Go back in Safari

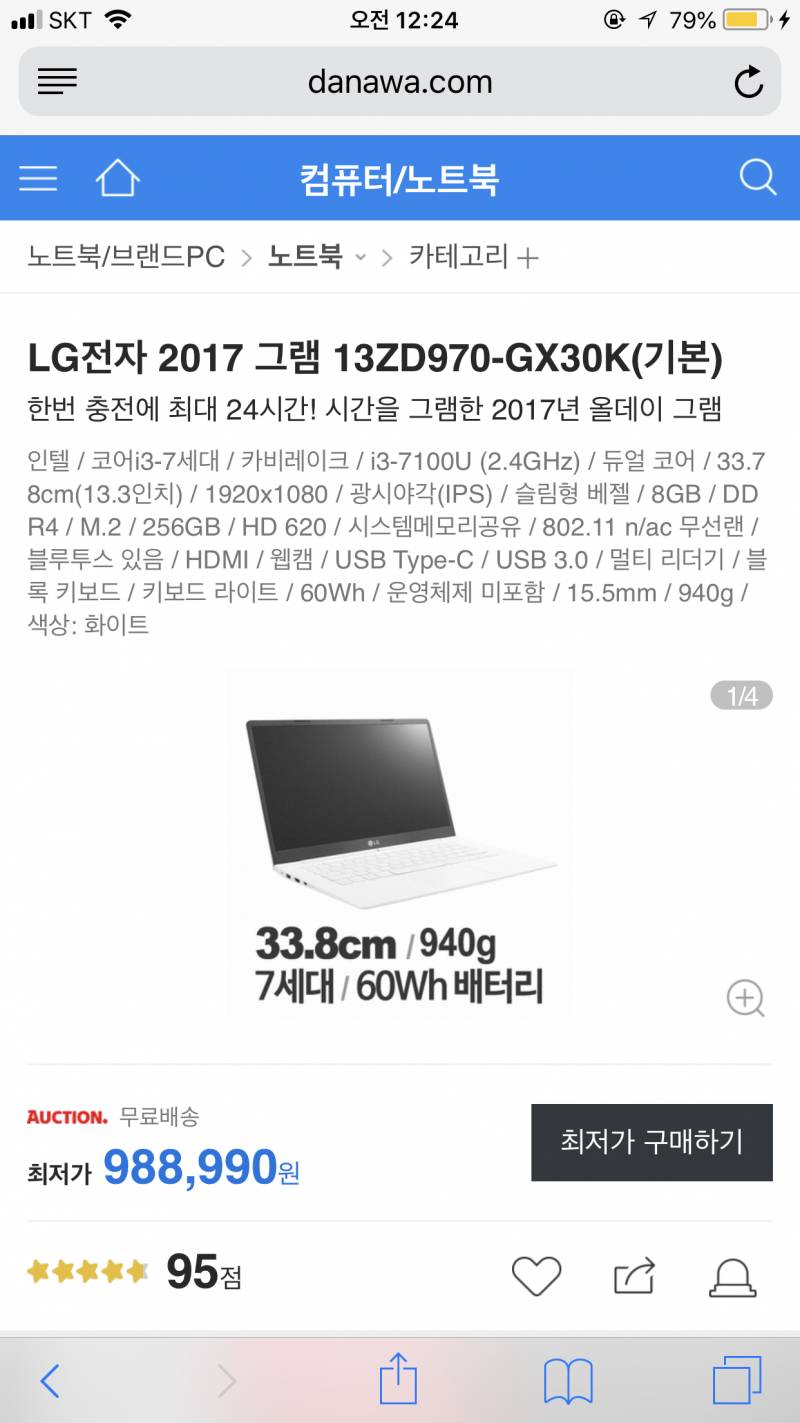(x=49, y=1381)
